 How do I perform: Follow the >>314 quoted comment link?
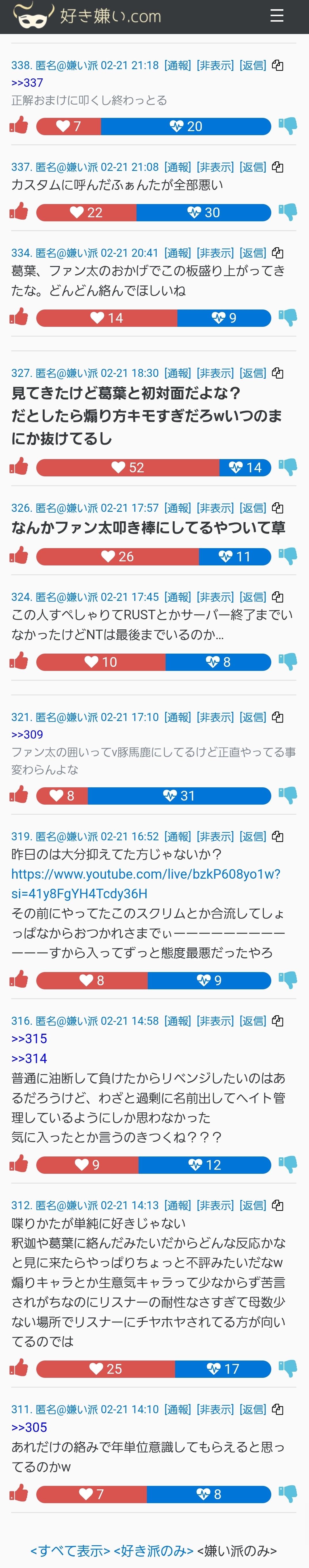coord(29,1058)
